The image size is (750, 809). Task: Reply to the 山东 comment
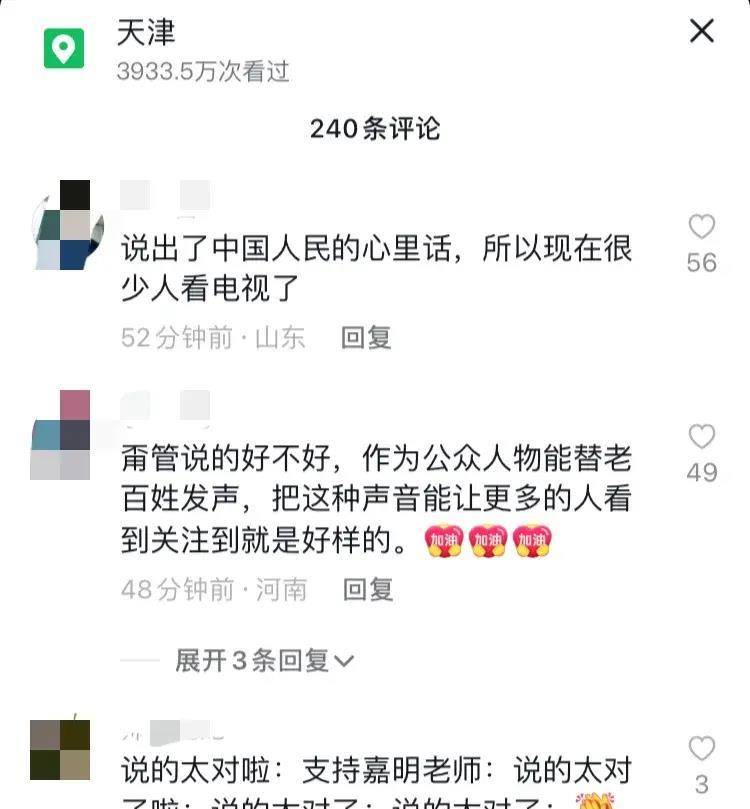[x=366, y=338]
